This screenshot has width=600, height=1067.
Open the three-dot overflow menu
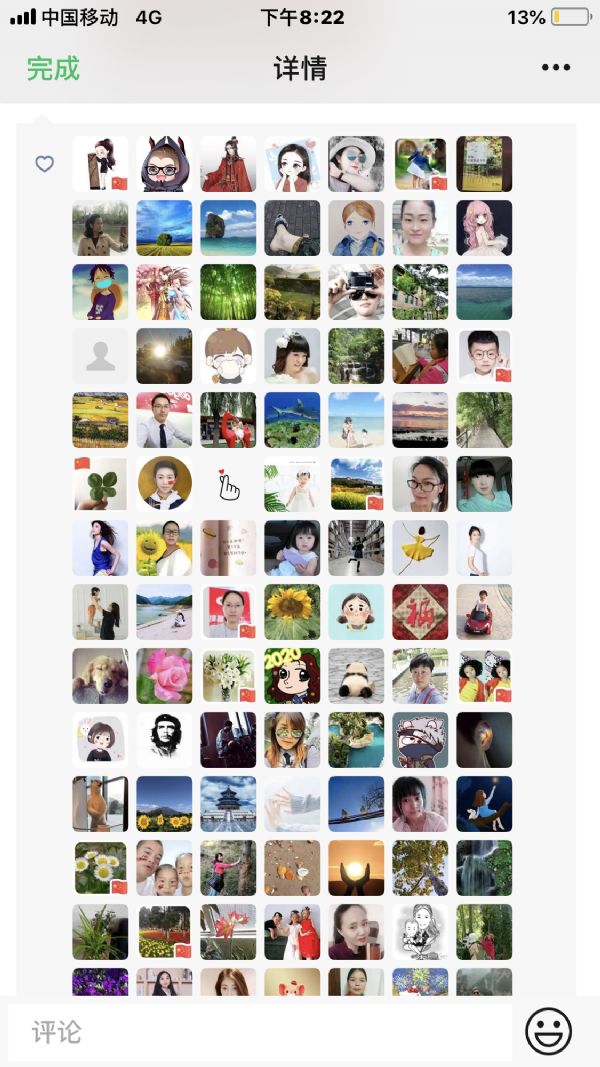tap(556, 67)
